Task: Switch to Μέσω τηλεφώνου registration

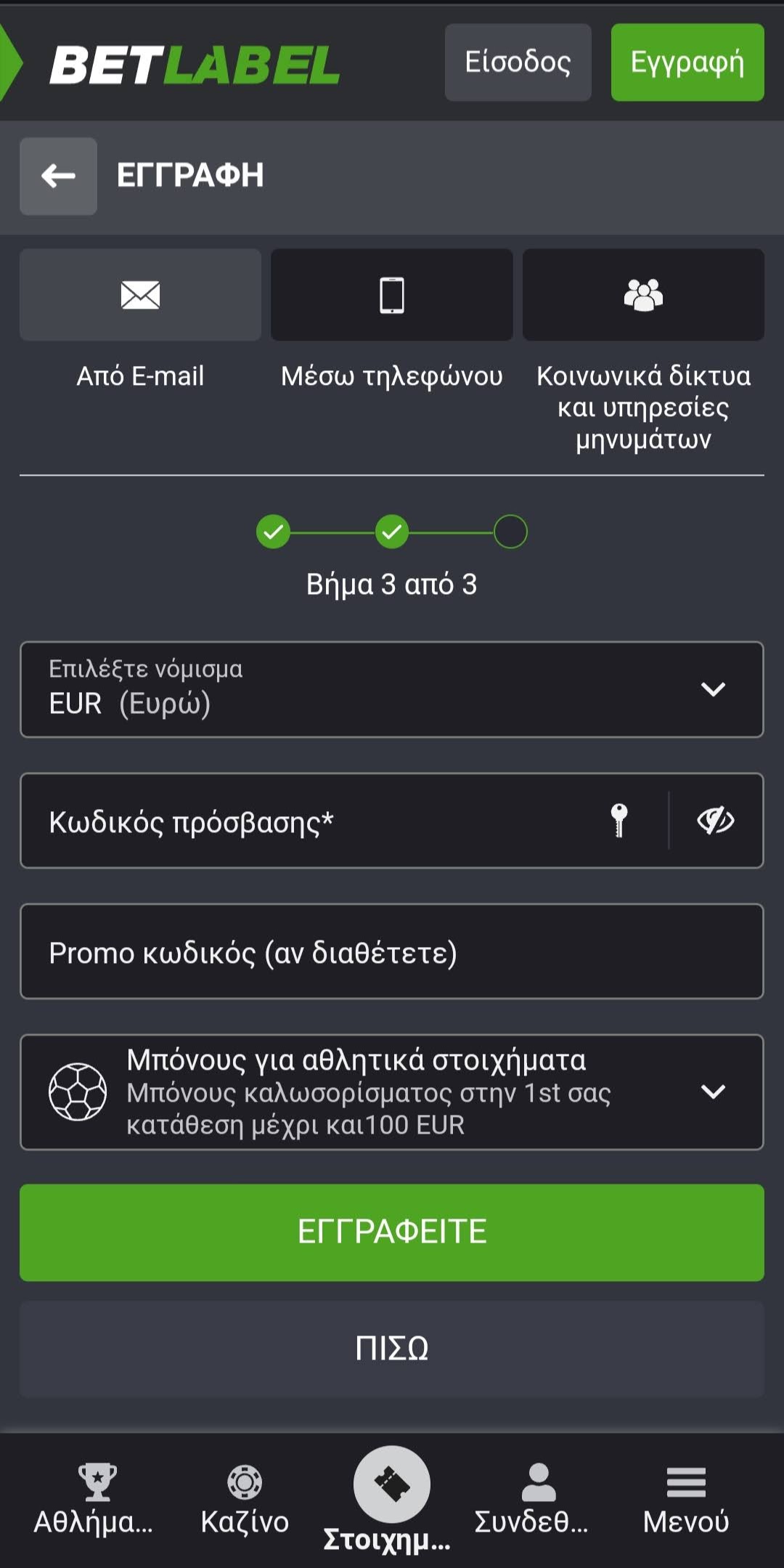Action: (x=391, y=296)
